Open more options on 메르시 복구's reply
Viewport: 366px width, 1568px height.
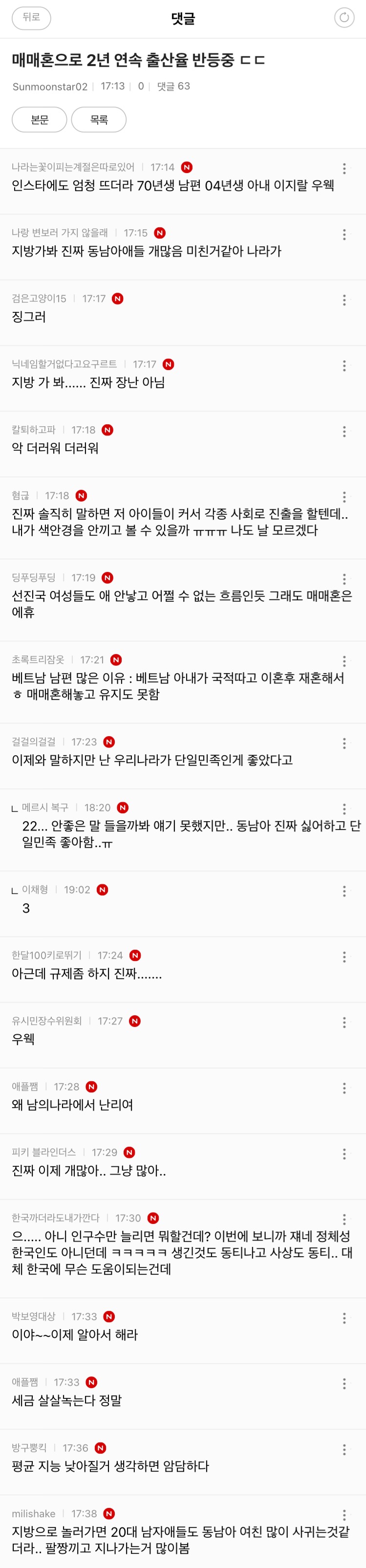344,809
